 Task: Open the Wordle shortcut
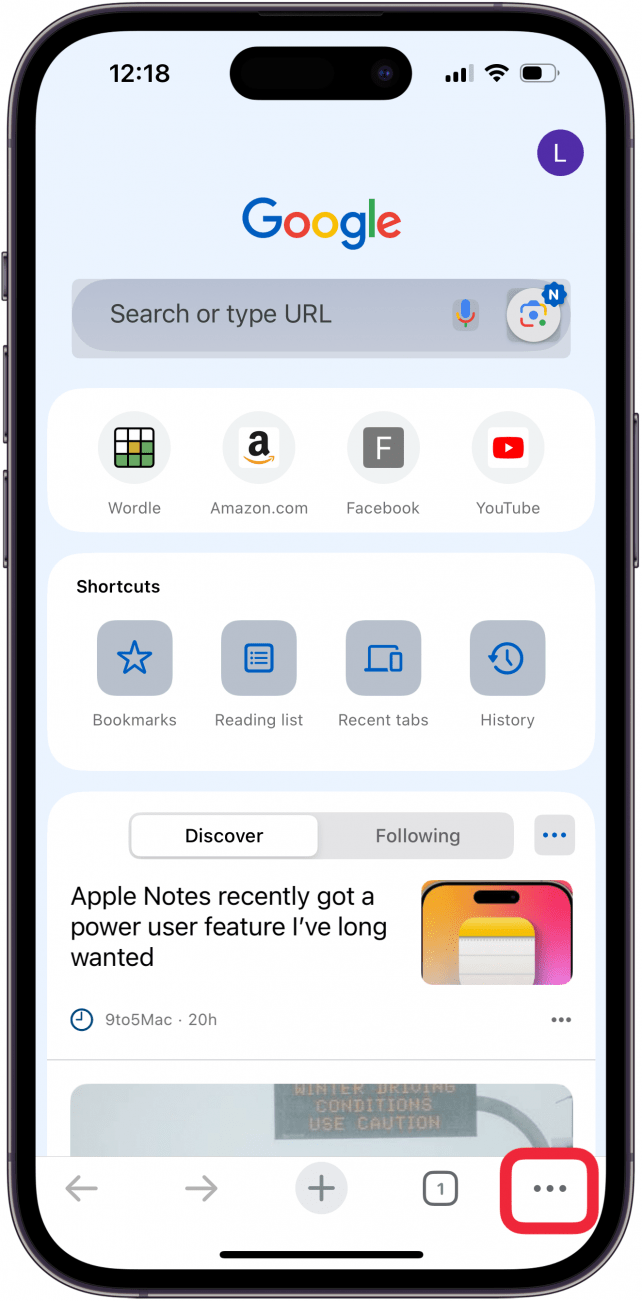coord(134,447)
